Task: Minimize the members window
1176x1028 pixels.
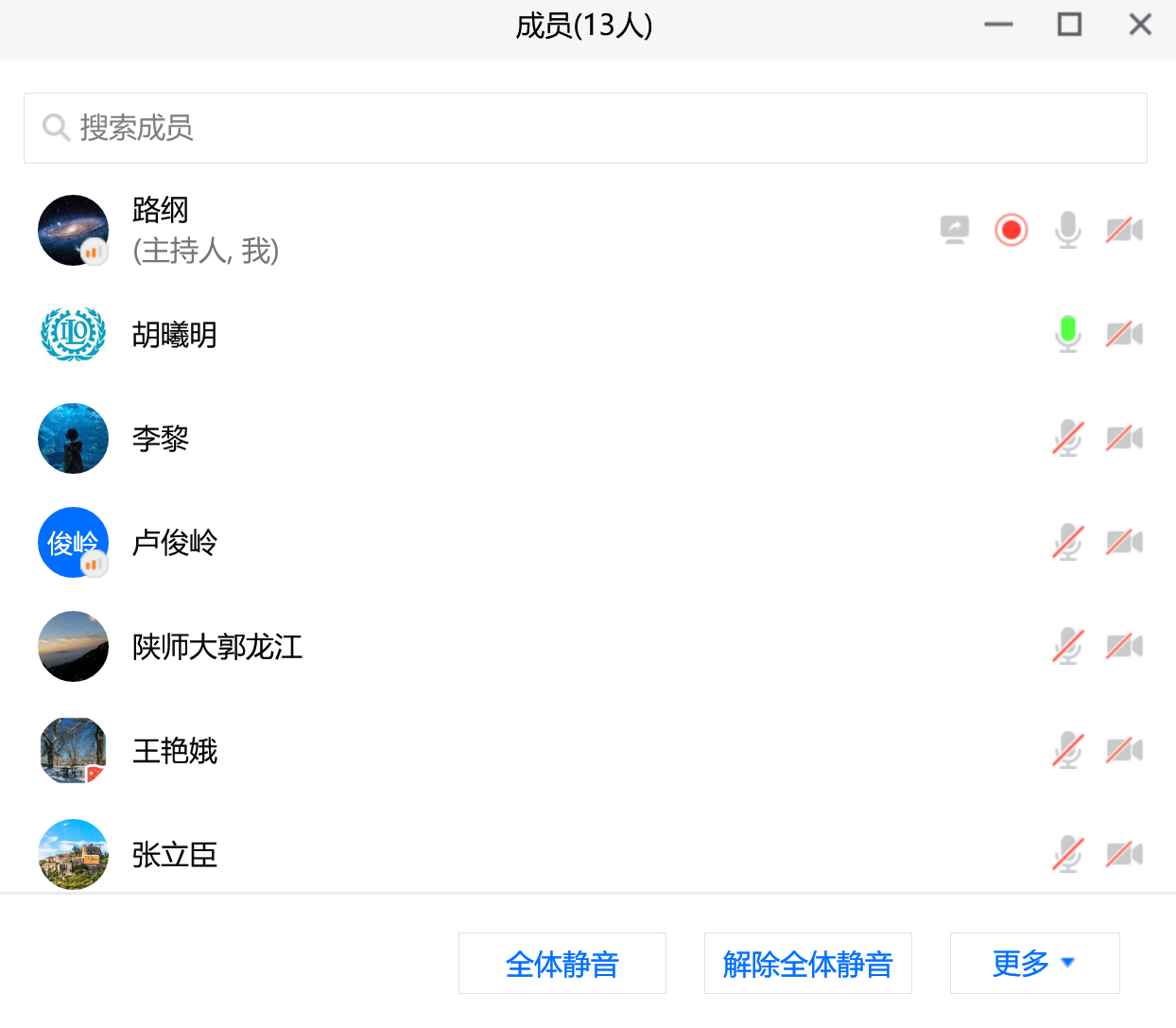Action: pos(998,25)
